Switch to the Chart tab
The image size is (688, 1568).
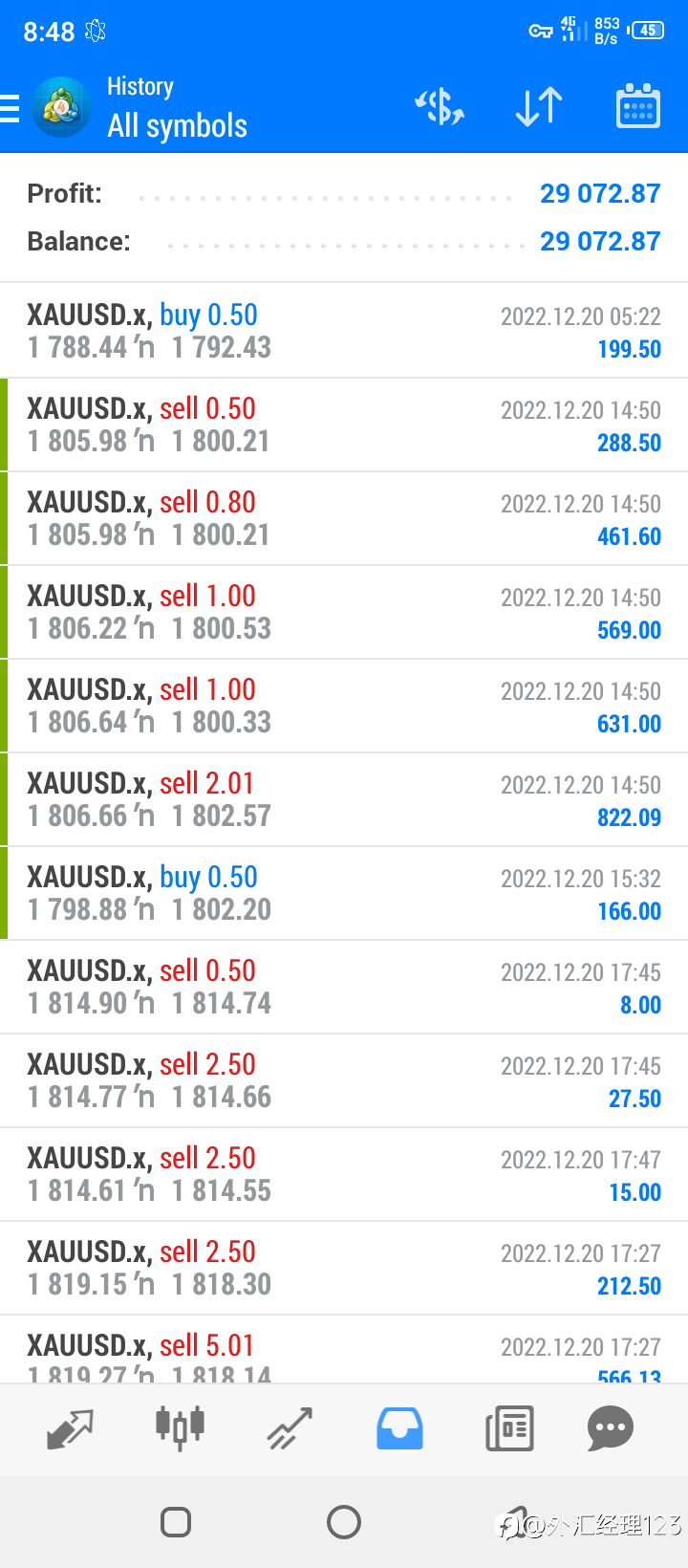tap(180, 1428)
